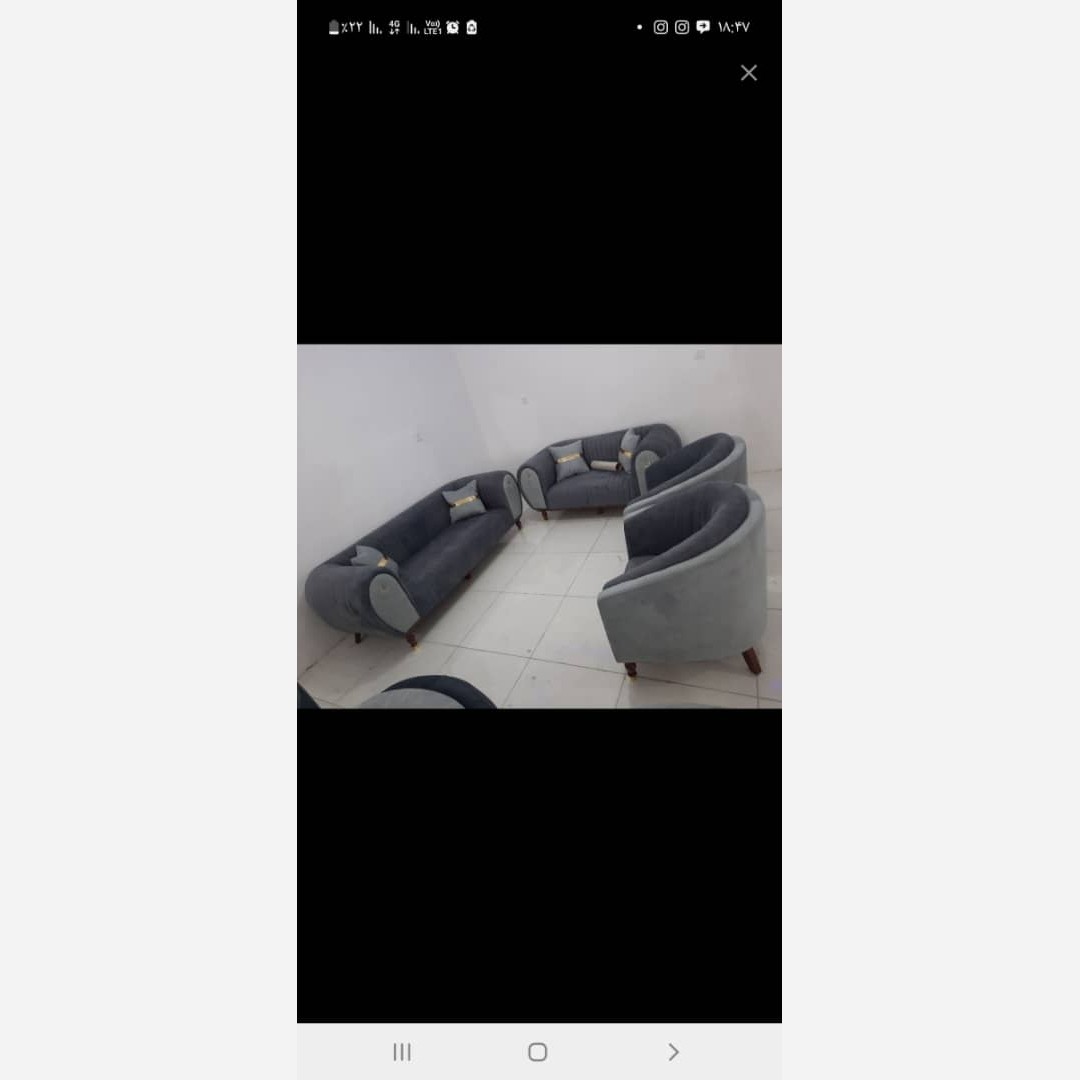Go to the home screen
Viewport: 1080px width, 1080px height.
[x=538, y=1052]
